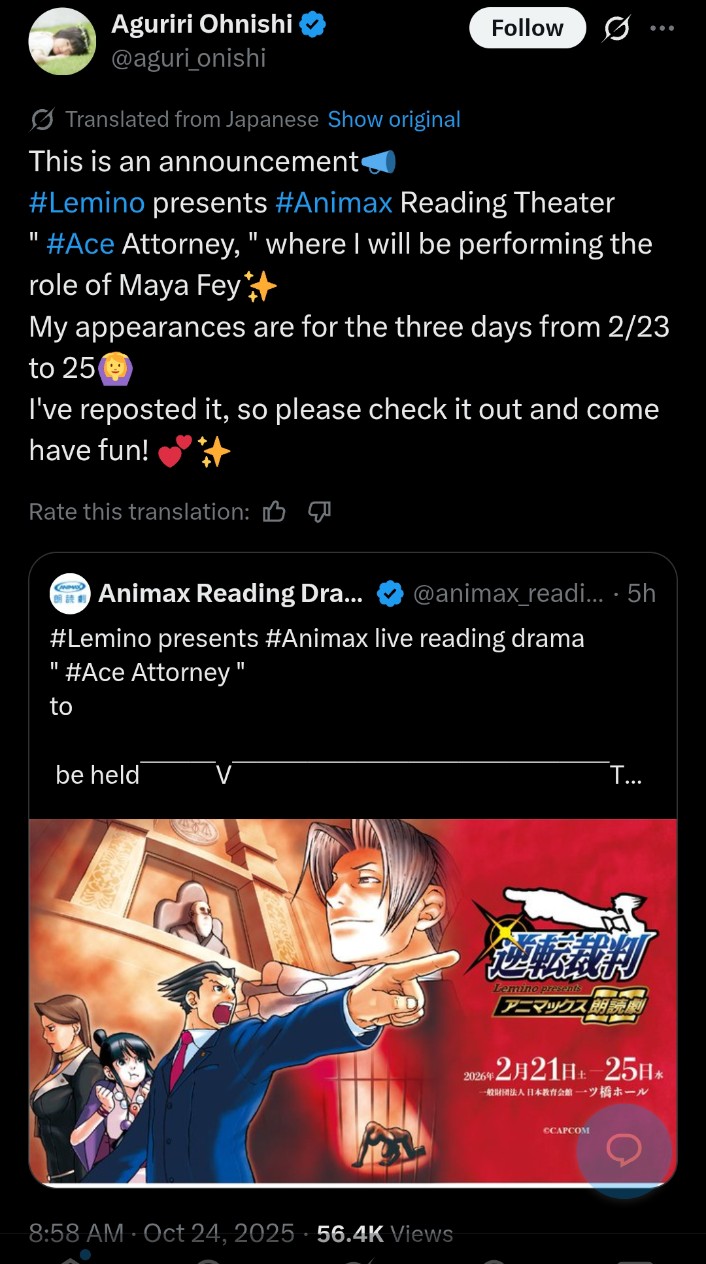This screenshot has width=706, height=1264.
Task: Open the Grok icon beside Follow
Action: pyautogui.click(x=618, y=30)
